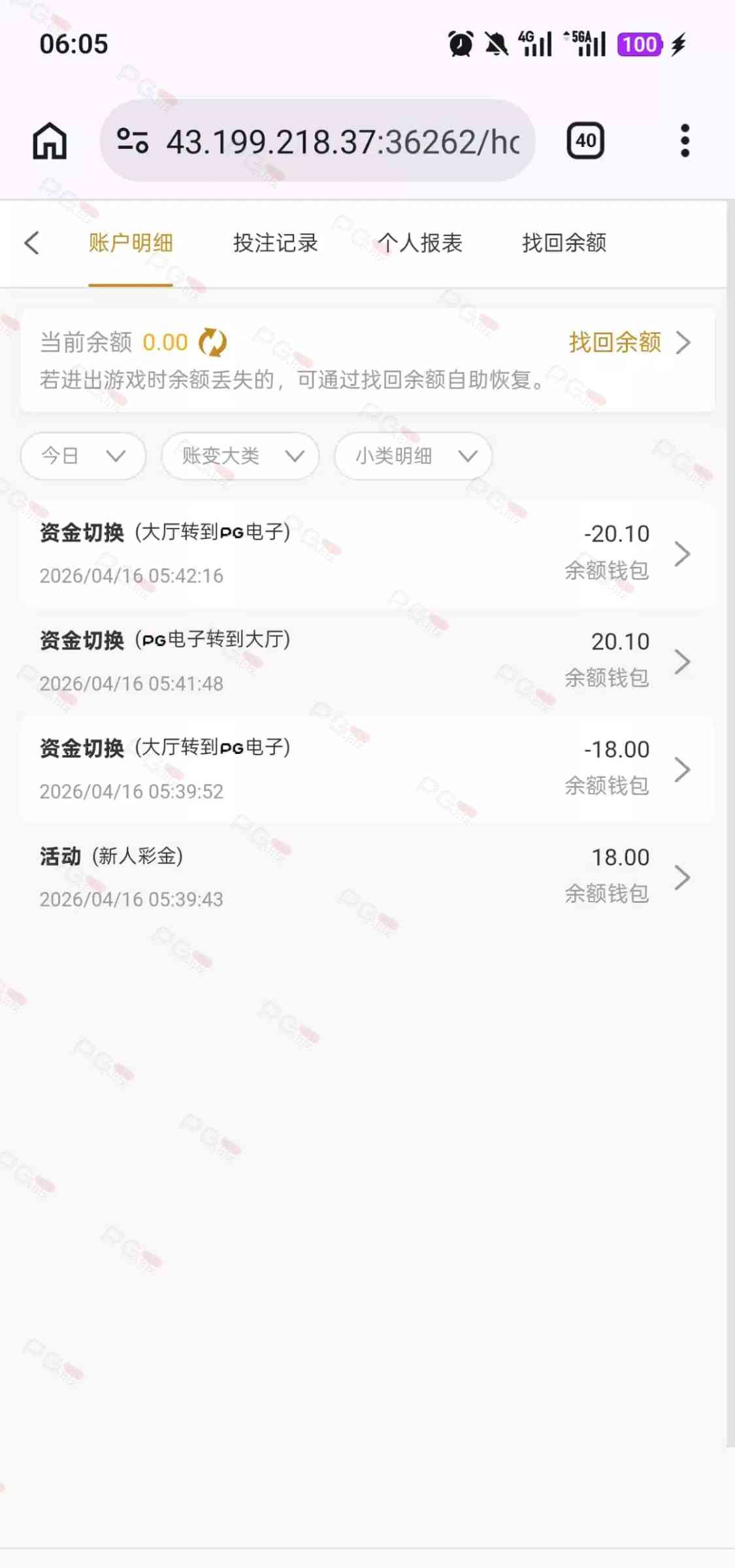Expand the 小类明细 filter dropdown

coord(413,456)
